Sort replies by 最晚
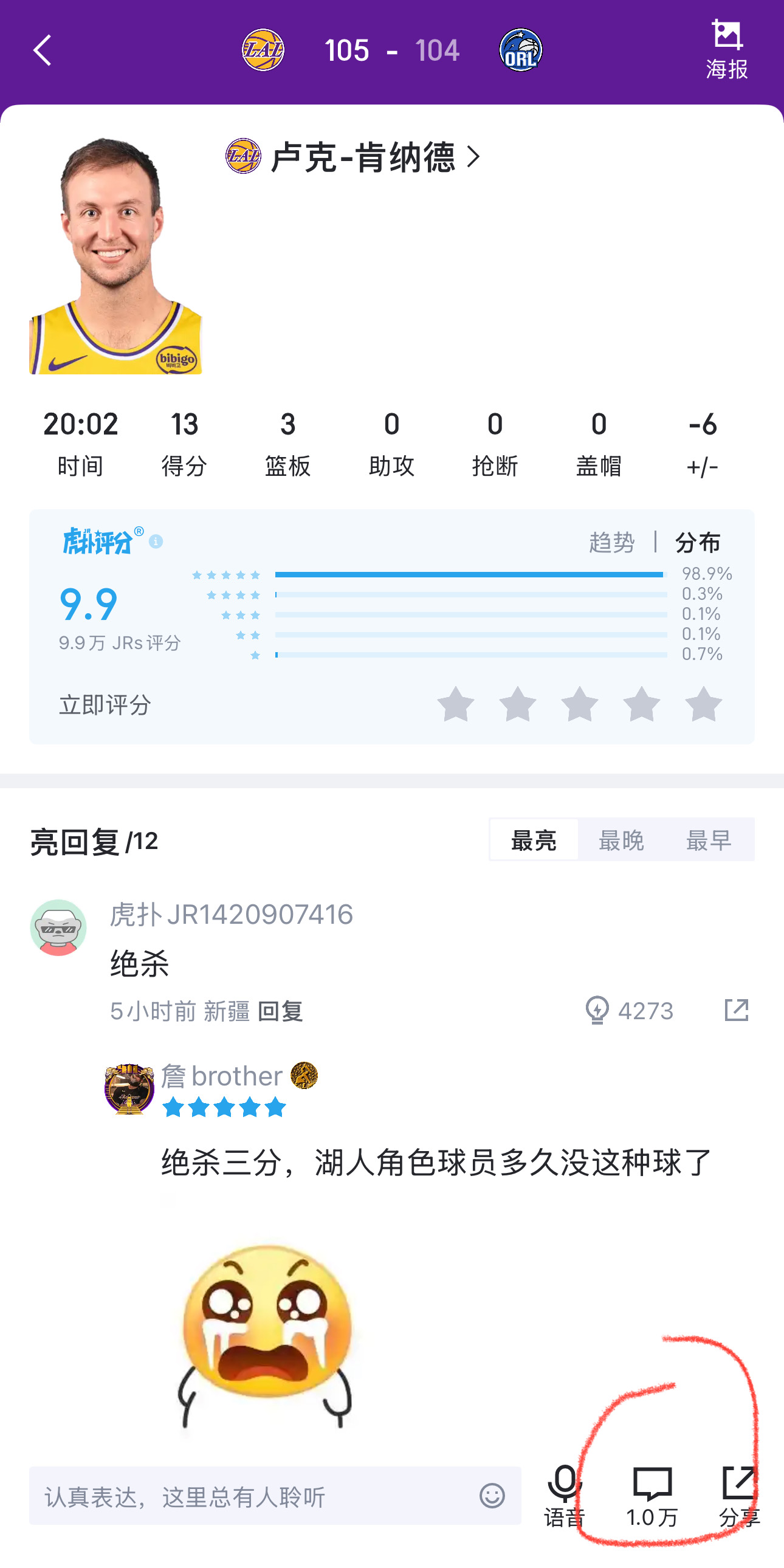Image resolution: width=784 pixels, height=1568 pixels. pyautogui.click(x=621, y=840)
